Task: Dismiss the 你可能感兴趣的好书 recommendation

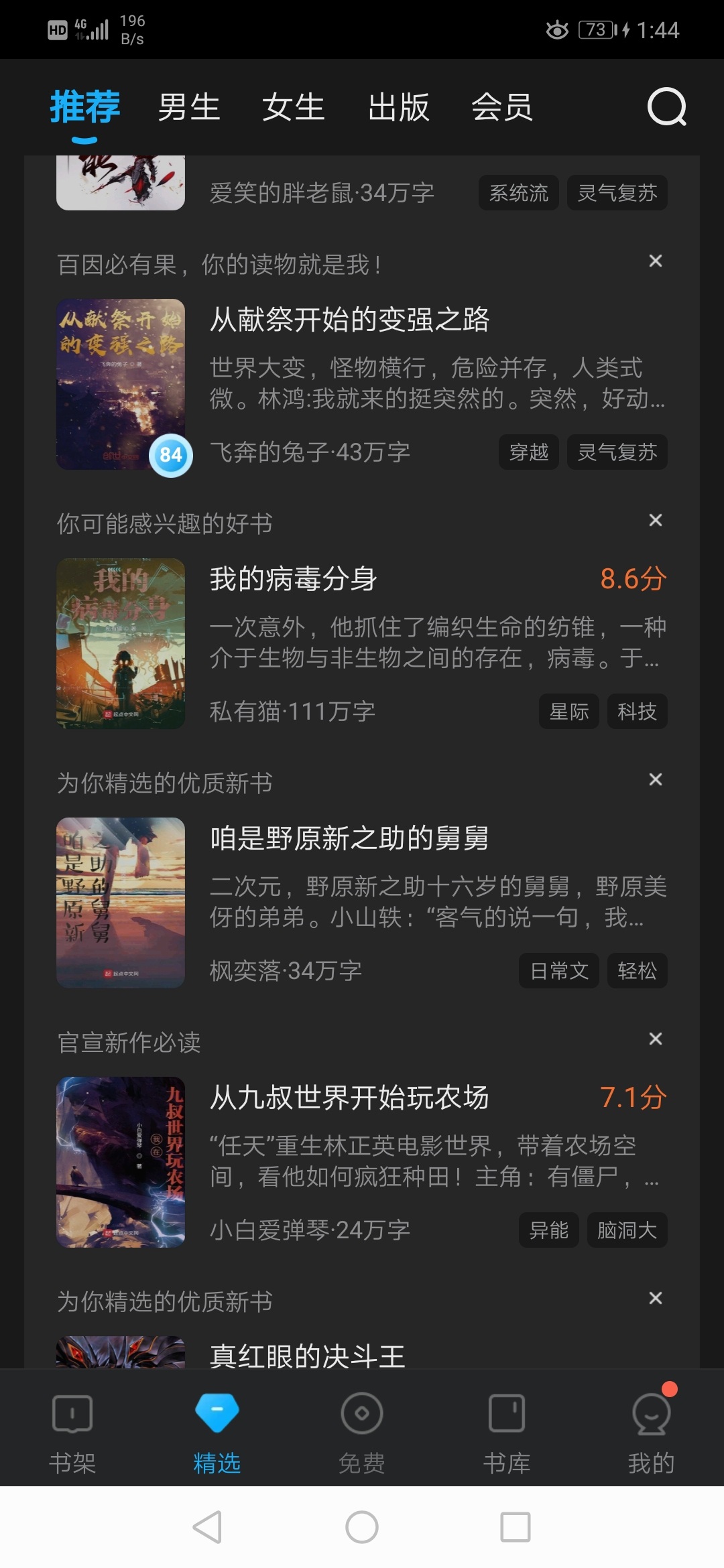Action: click(656, 521)
